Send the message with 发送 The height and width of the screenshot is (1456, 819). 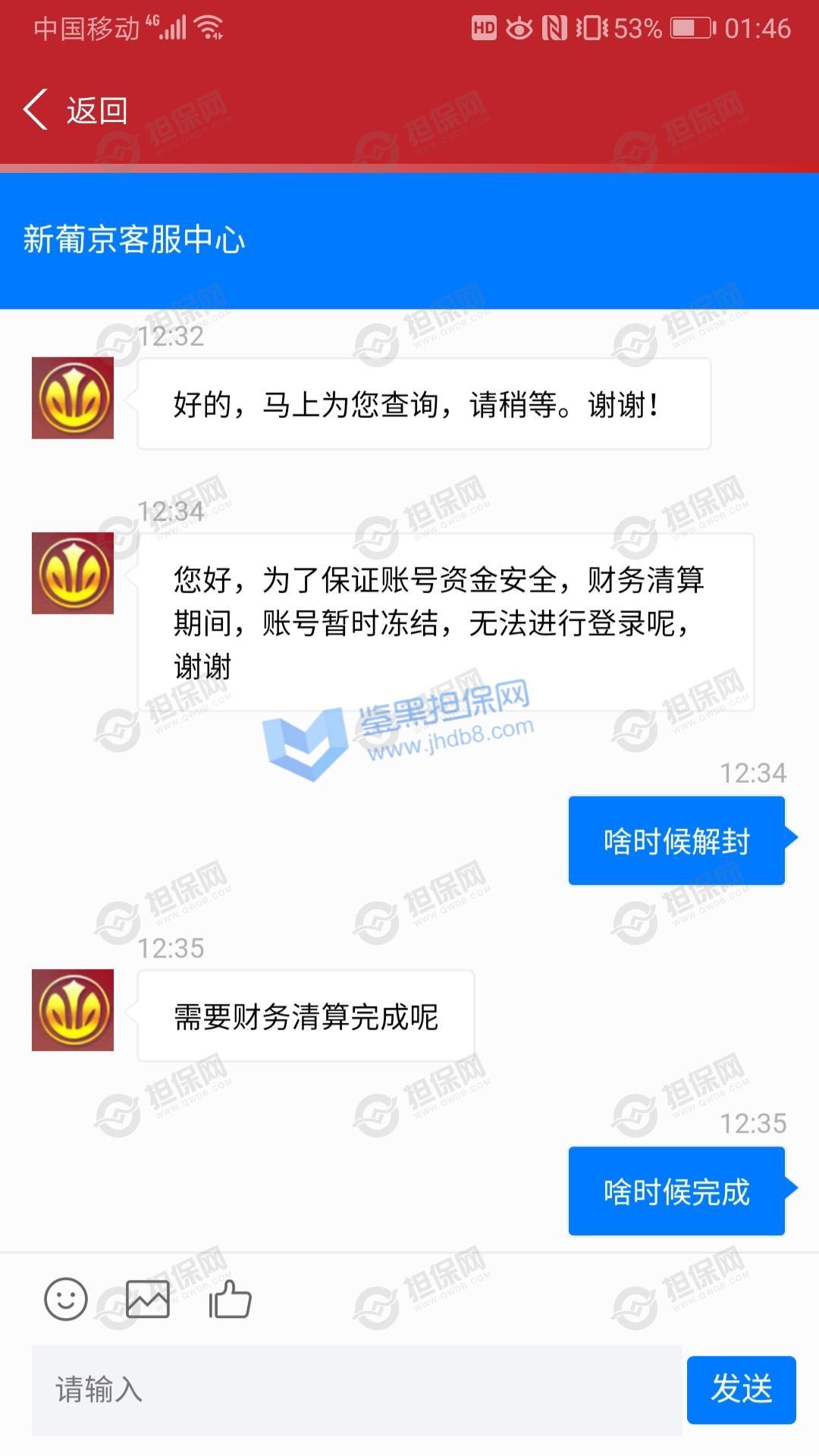741,1390
